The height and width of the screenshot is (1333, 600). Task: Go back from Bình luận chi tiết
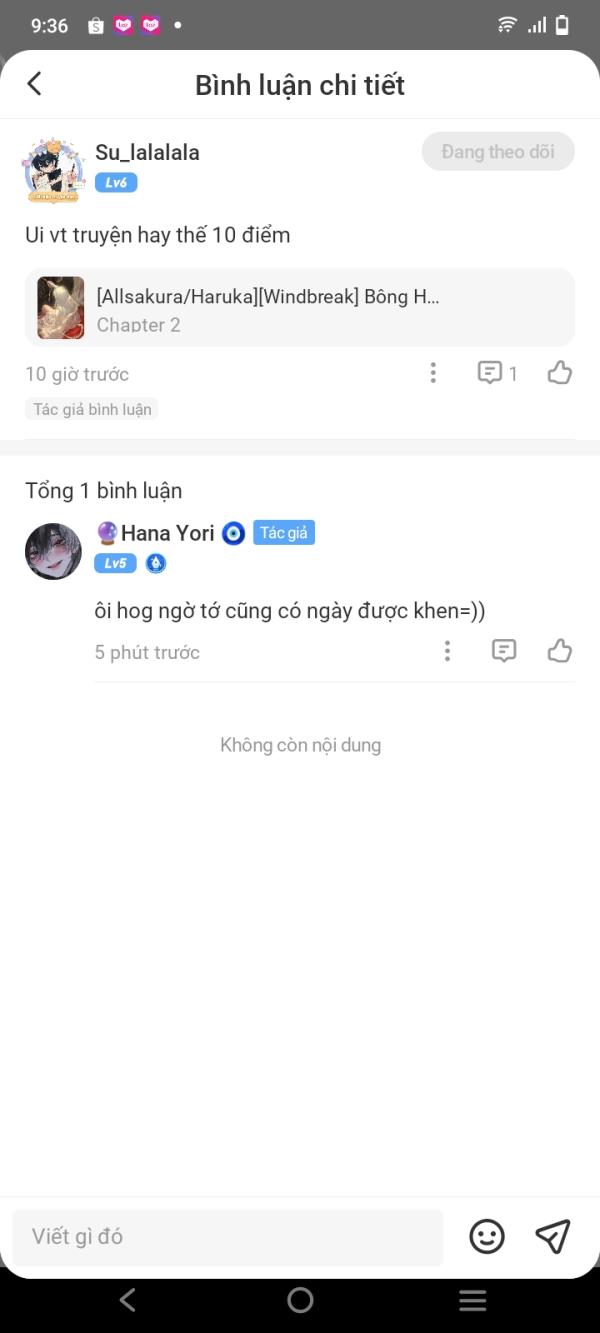(x=34, y=84)
